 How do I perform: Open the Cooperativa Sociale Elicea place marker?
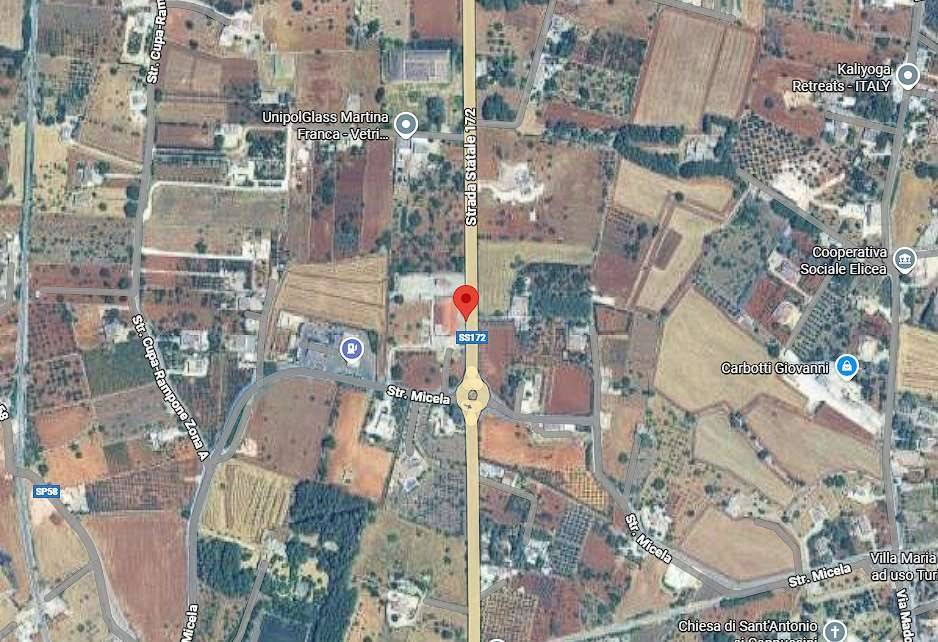click(904, 261)
